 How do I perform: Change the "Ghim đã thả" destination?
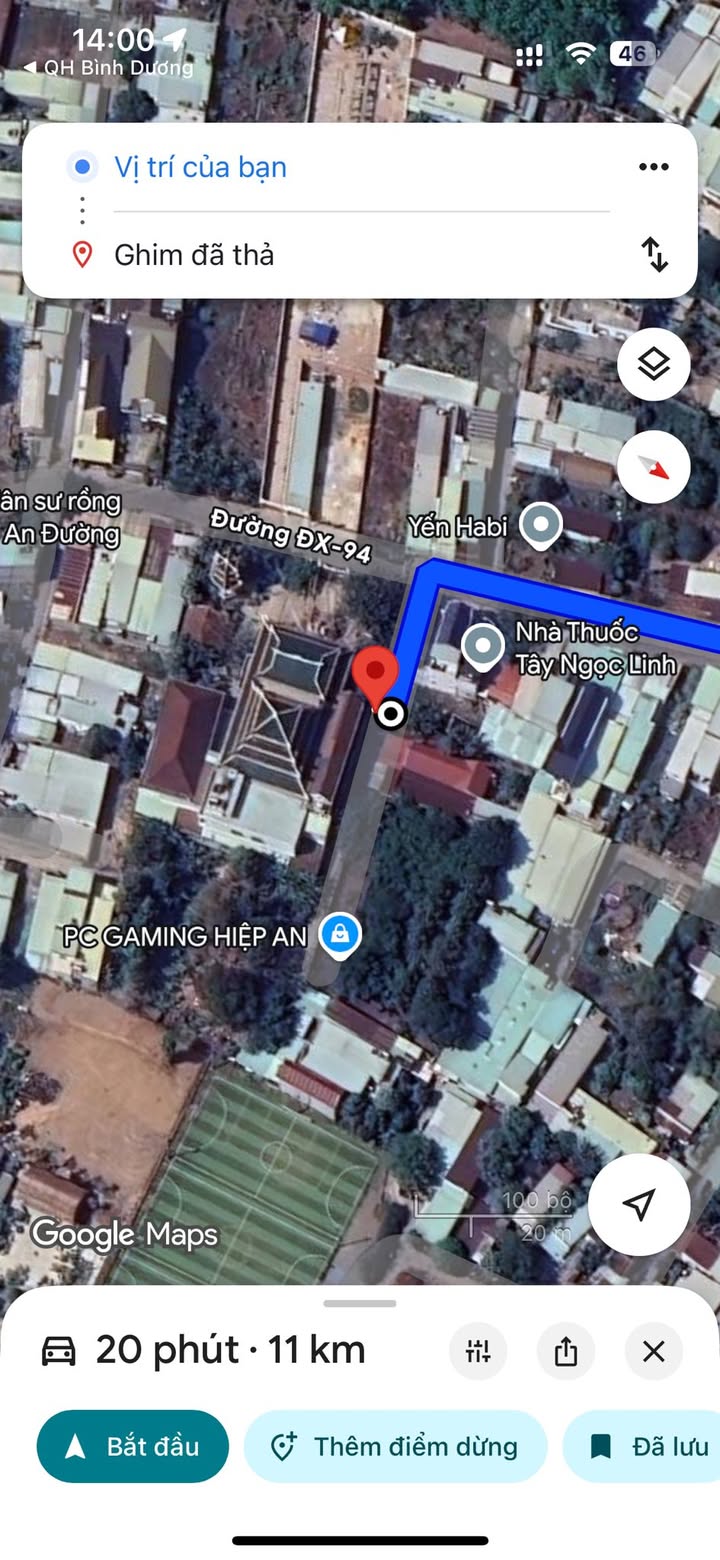[x=194, y=254]
